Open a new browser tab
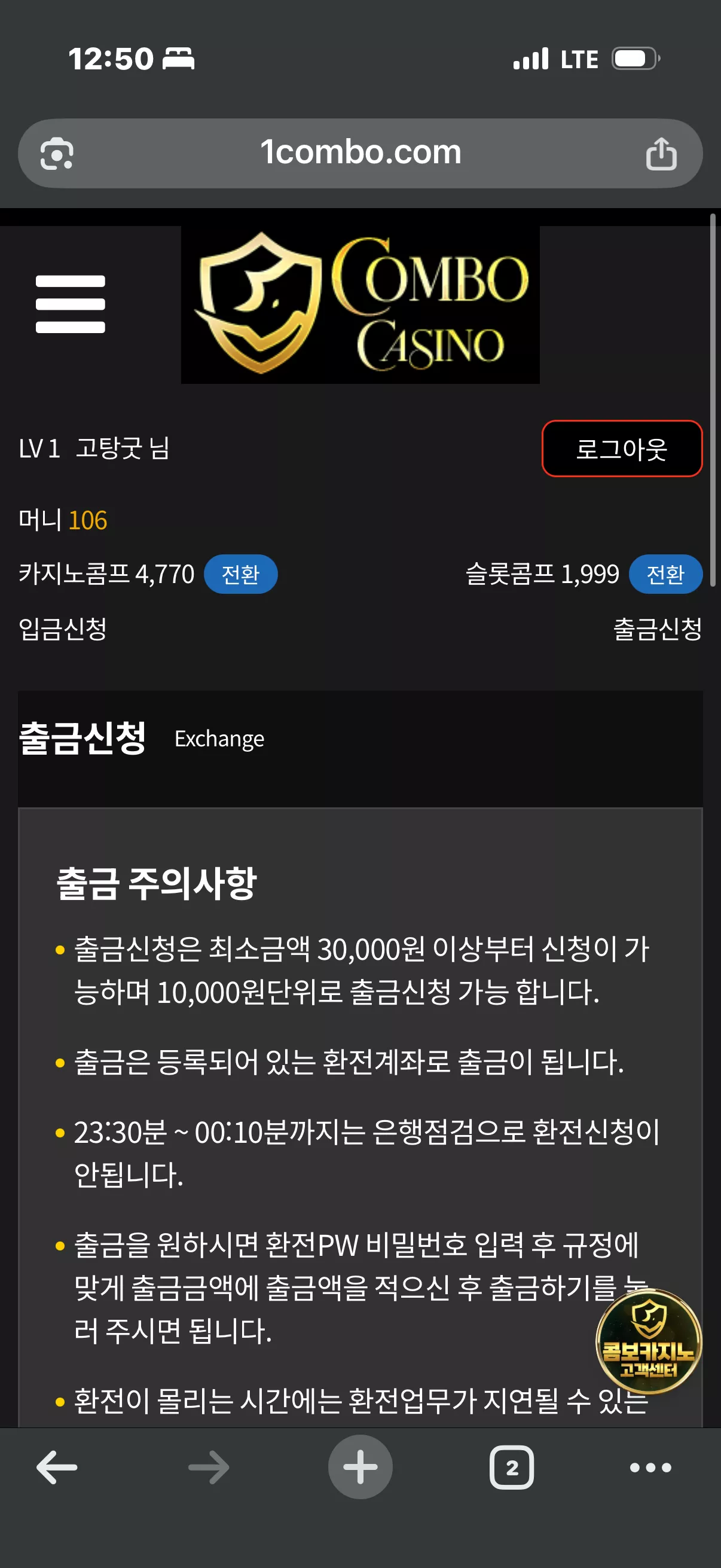The height and width of the screenshot is (1568, 721). tap(360, 1467)
